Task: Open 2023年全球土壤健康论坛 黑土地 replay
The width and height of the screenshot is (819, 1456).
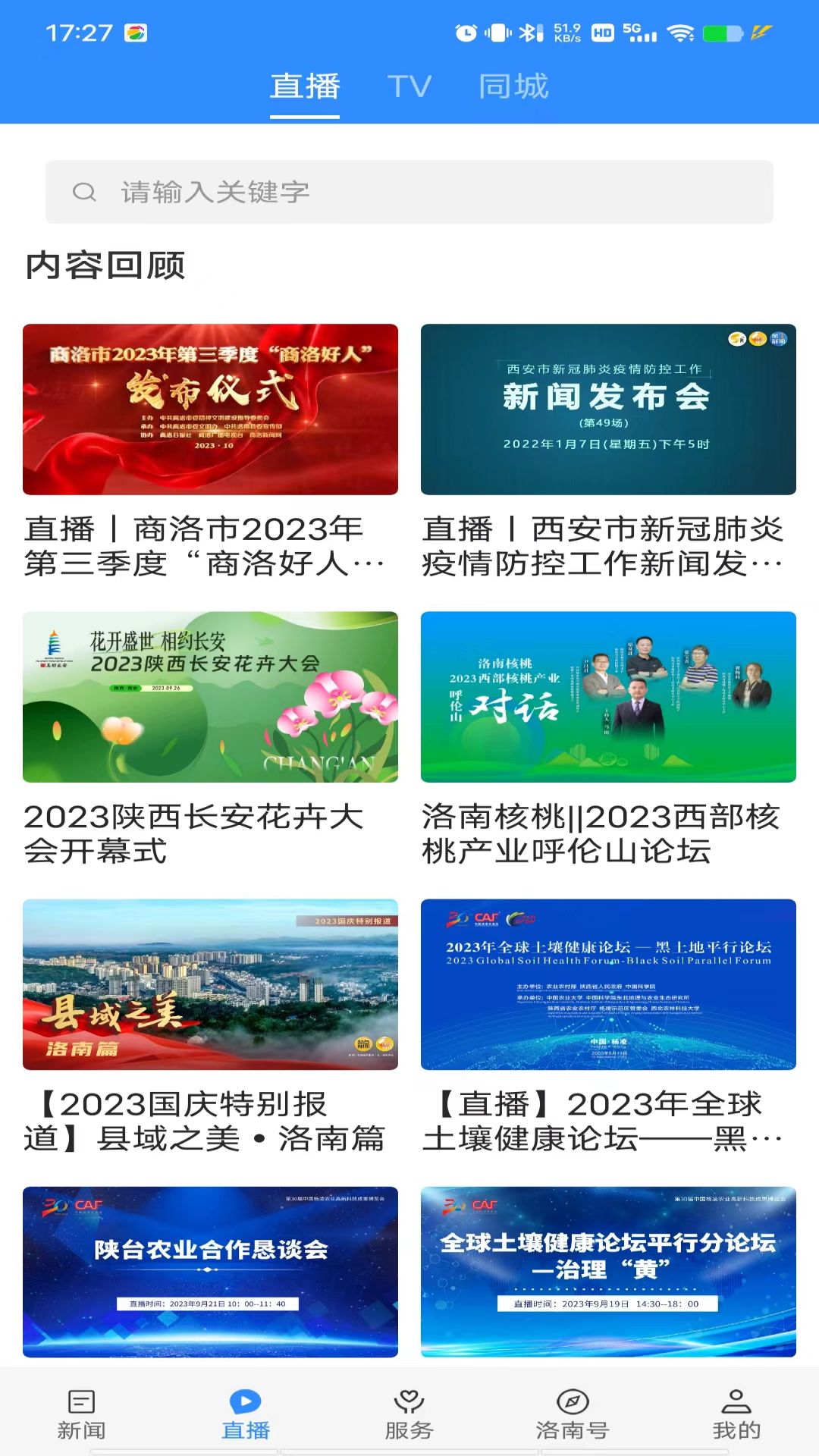Action: coord(608,984)
